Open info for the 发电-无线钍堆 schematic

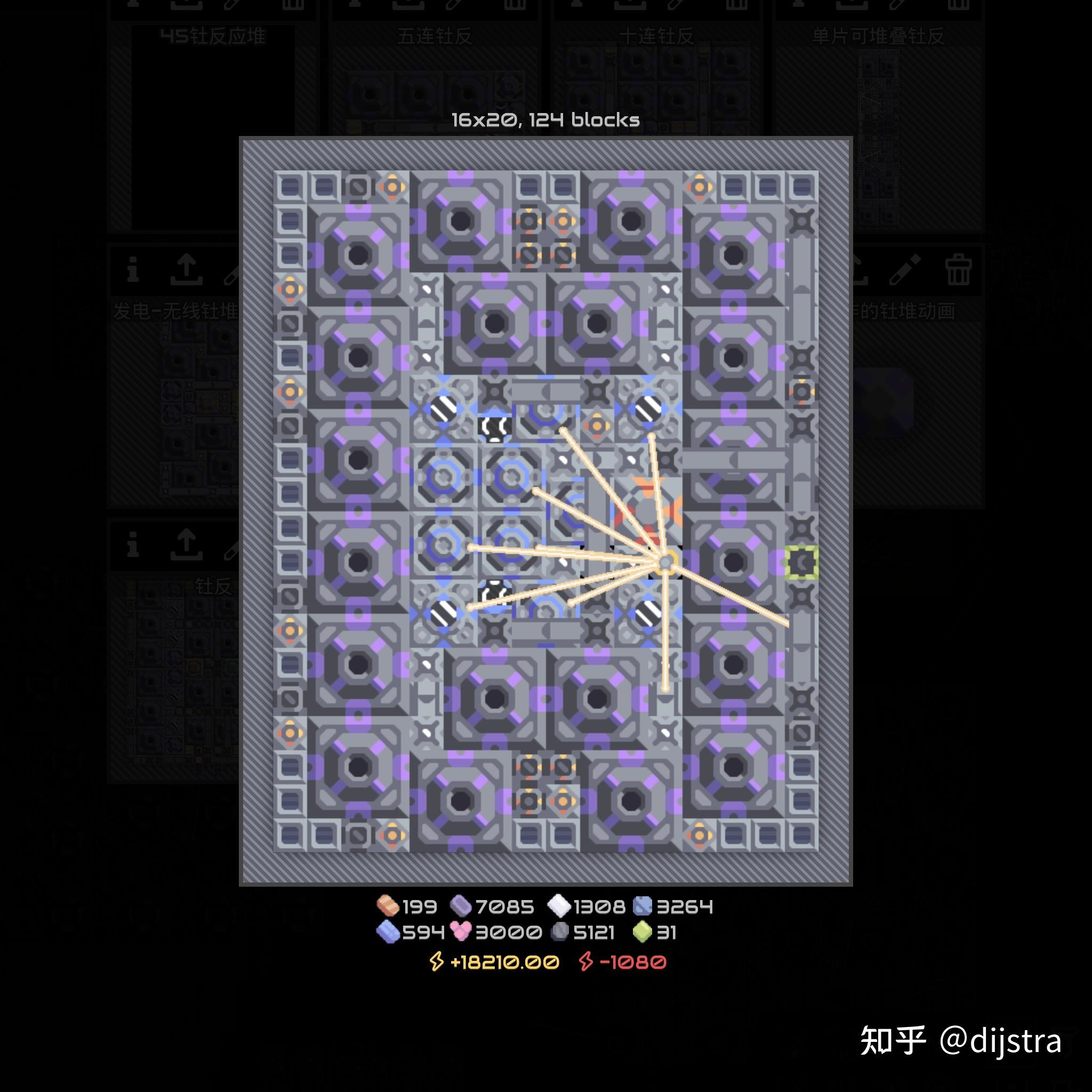pos(133,270)
